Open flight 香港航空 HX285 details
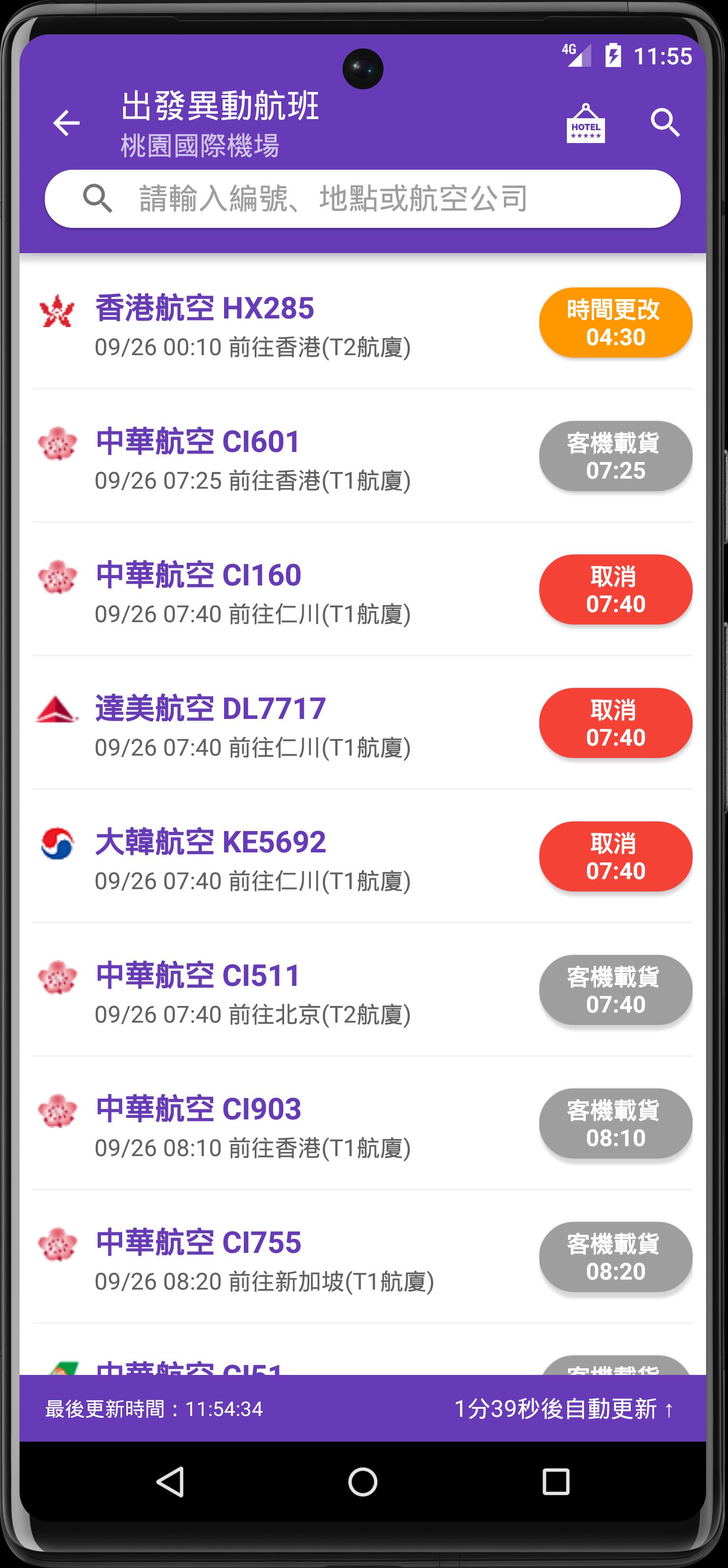Screen dimensions: 728x1568 [363, 323]
